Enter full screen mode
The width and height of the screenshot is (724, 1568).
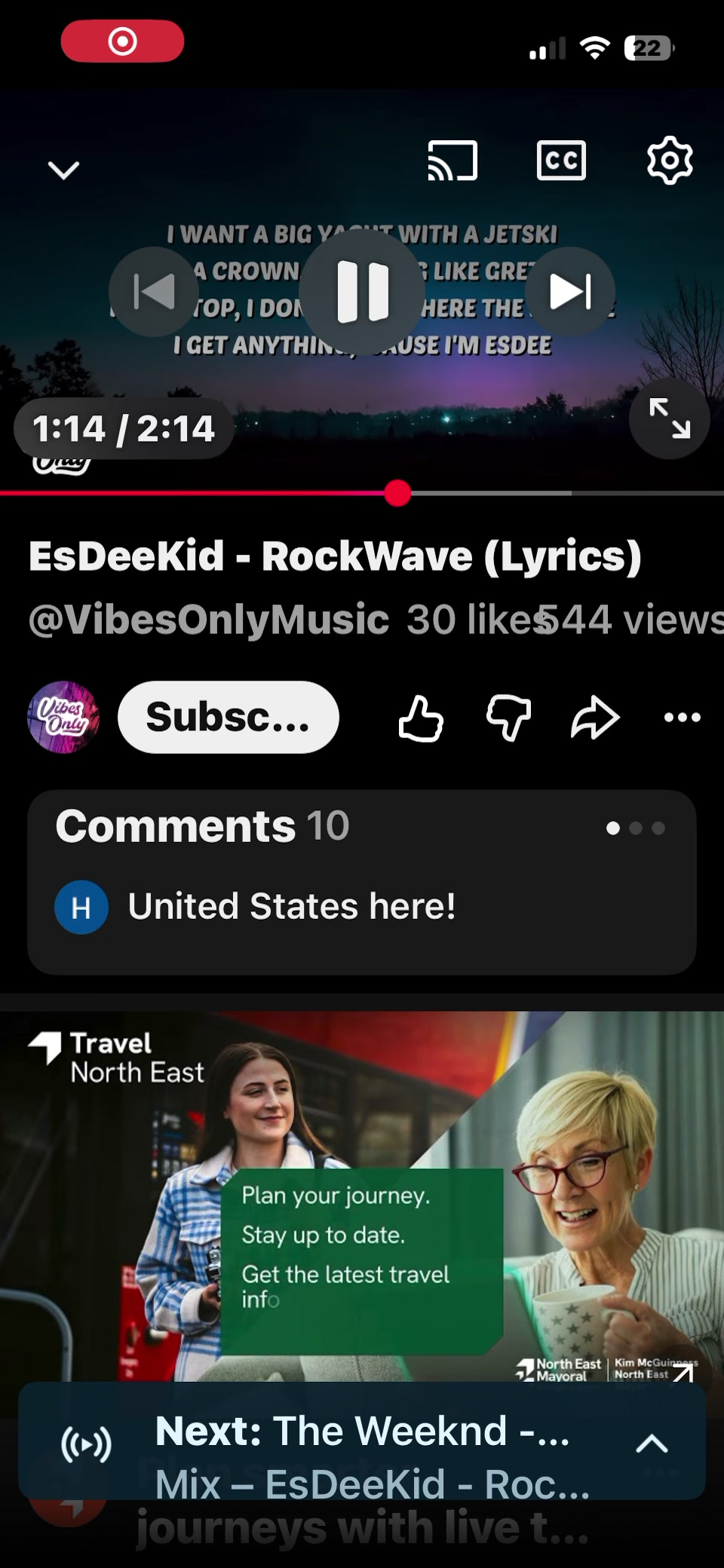point(670,418)
